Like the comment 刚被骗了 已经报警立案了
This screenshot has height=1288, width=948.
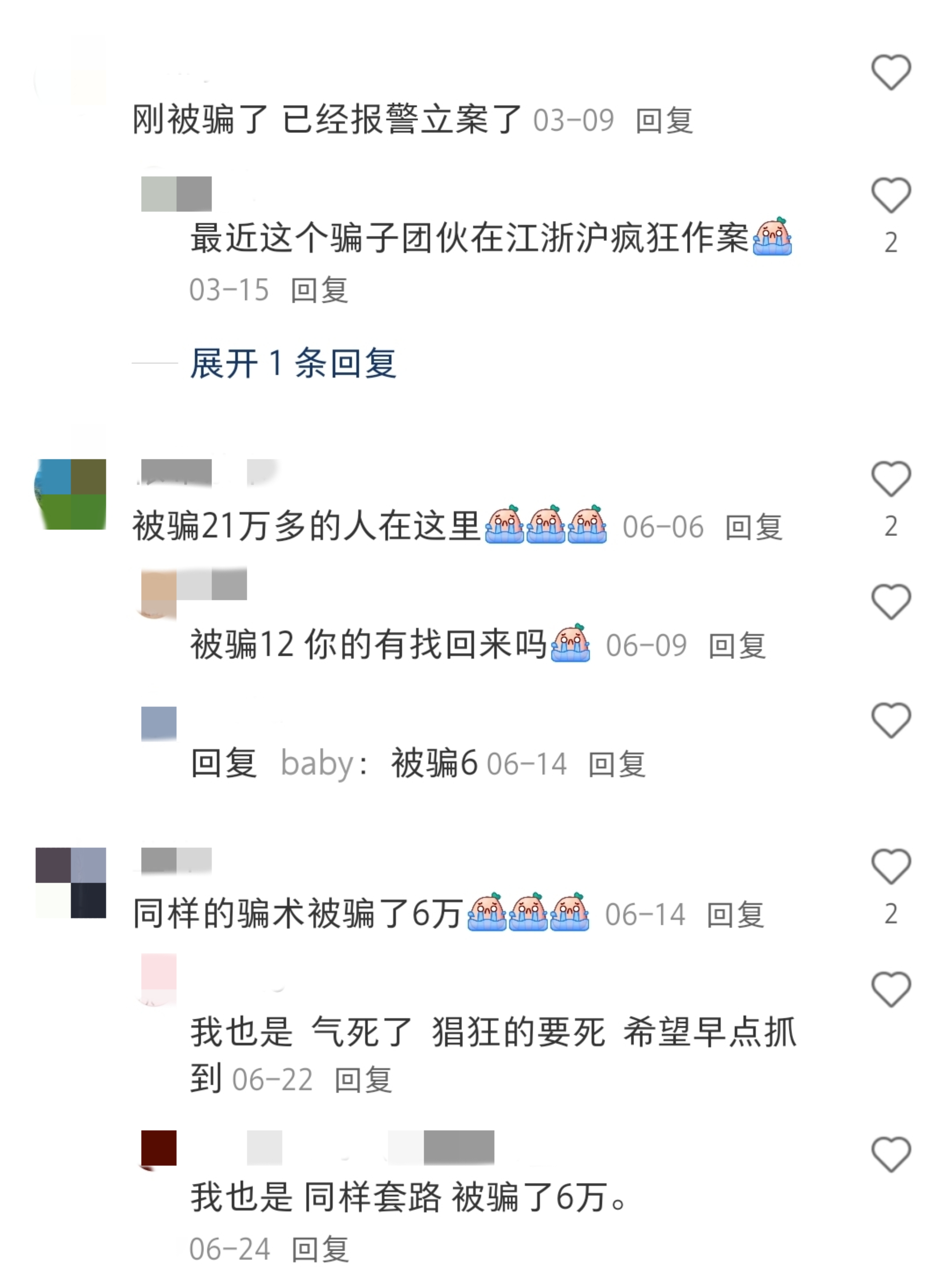[891, 73]
